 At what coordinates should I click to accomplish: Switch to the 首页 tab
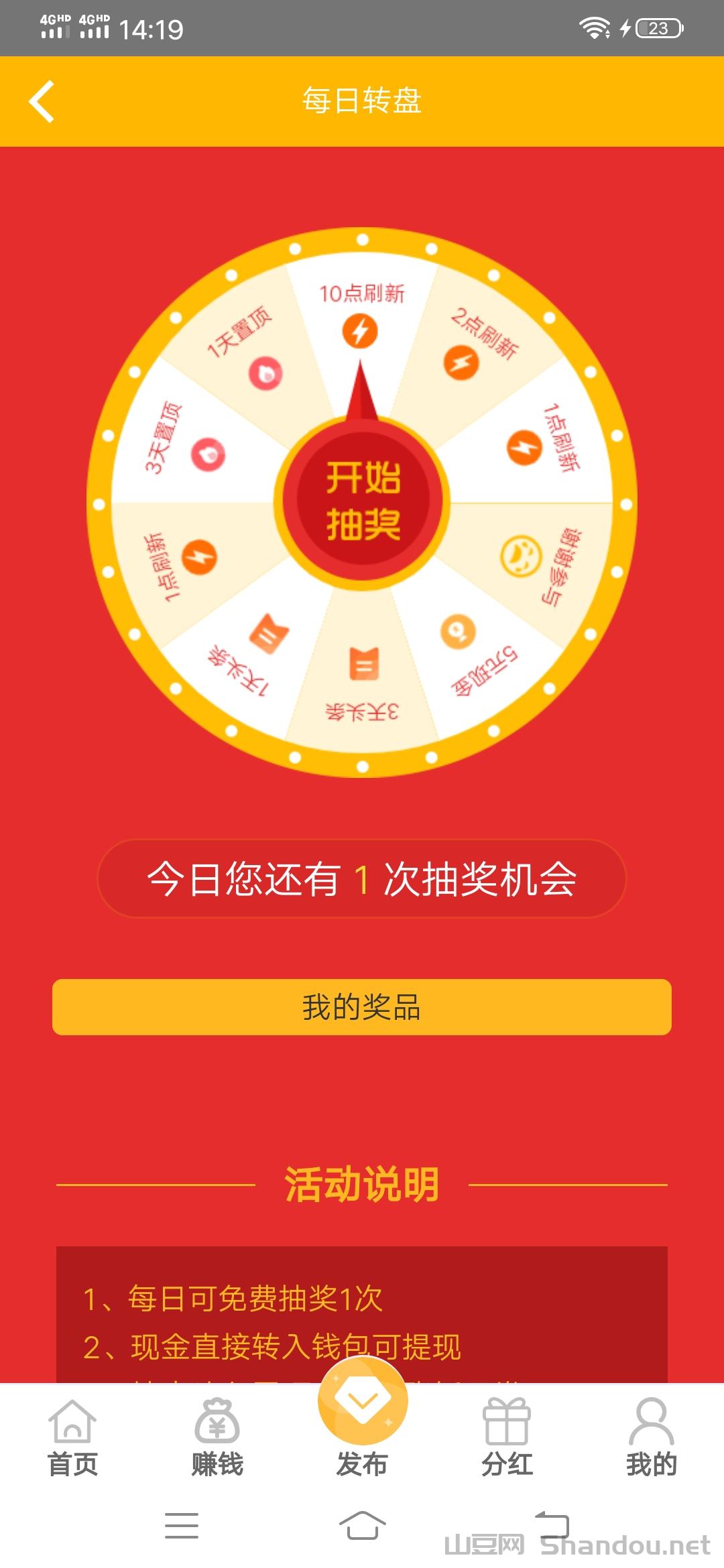72,1438
